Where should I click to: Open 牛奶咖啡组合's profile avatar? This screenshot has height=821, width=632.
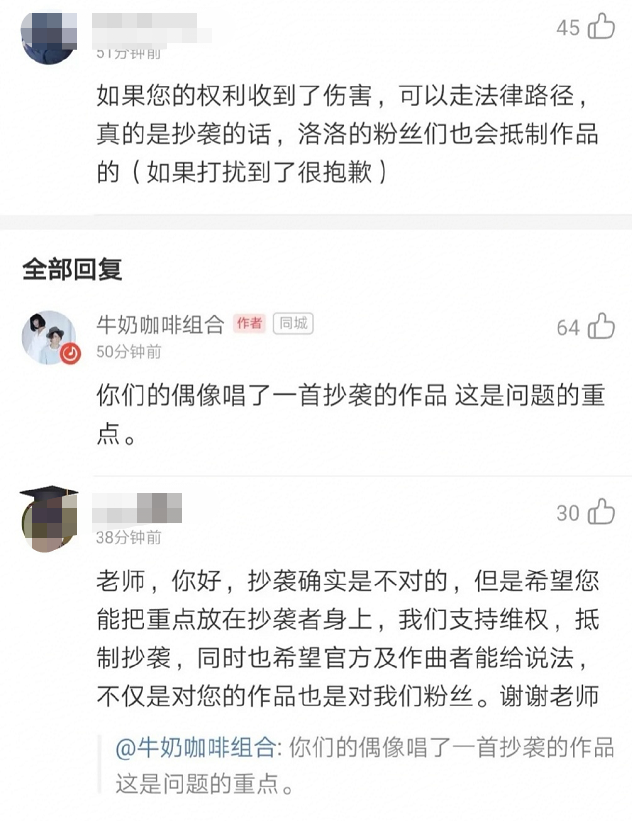tap(49, 337)
